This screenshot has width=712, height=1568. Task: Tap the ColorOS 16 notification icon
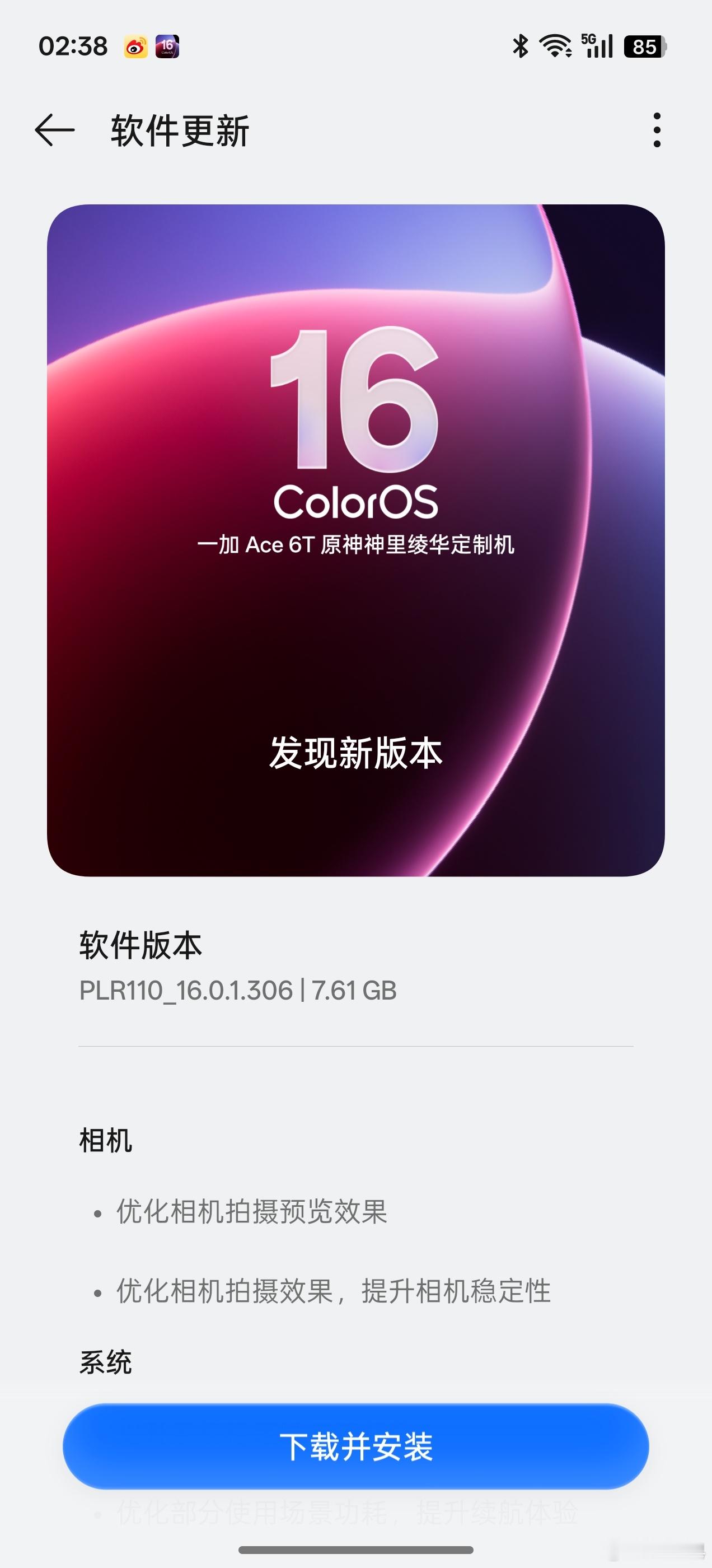pyautogui.click(x=166, y=46)
